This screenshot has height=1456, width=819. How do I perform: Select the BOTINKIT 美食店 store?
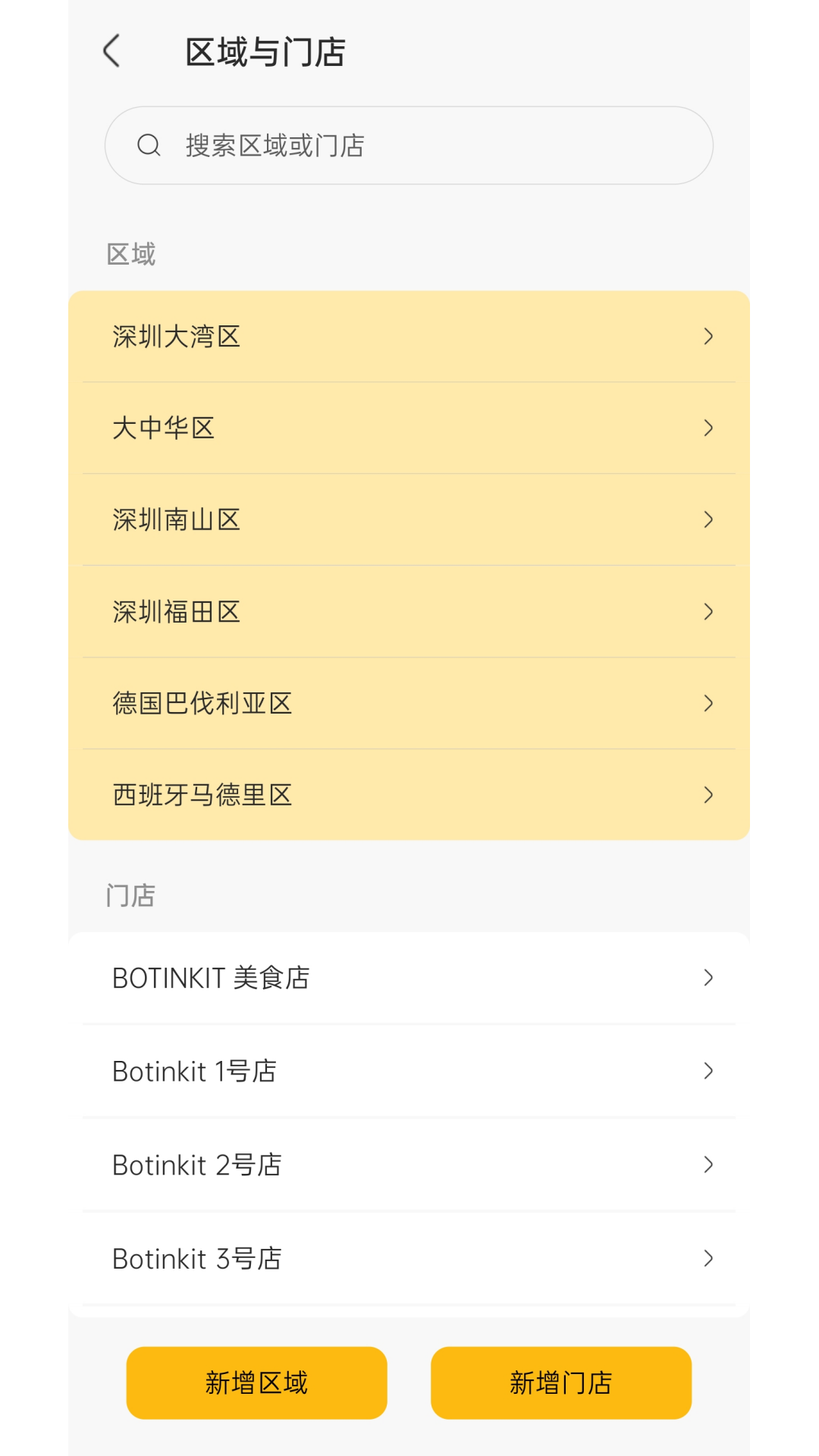(x=409, y=977)
